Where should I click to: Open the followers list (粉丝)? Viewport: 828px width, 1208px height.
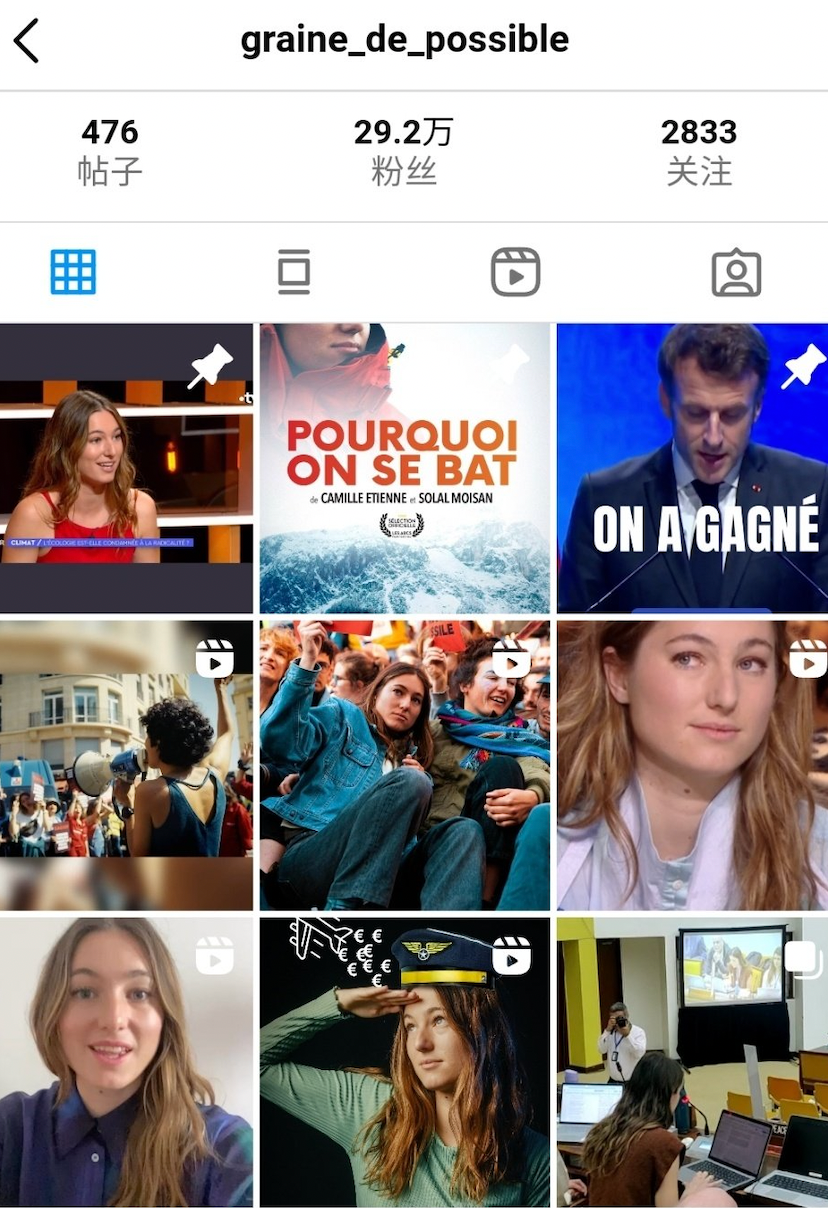click(403, 151)
